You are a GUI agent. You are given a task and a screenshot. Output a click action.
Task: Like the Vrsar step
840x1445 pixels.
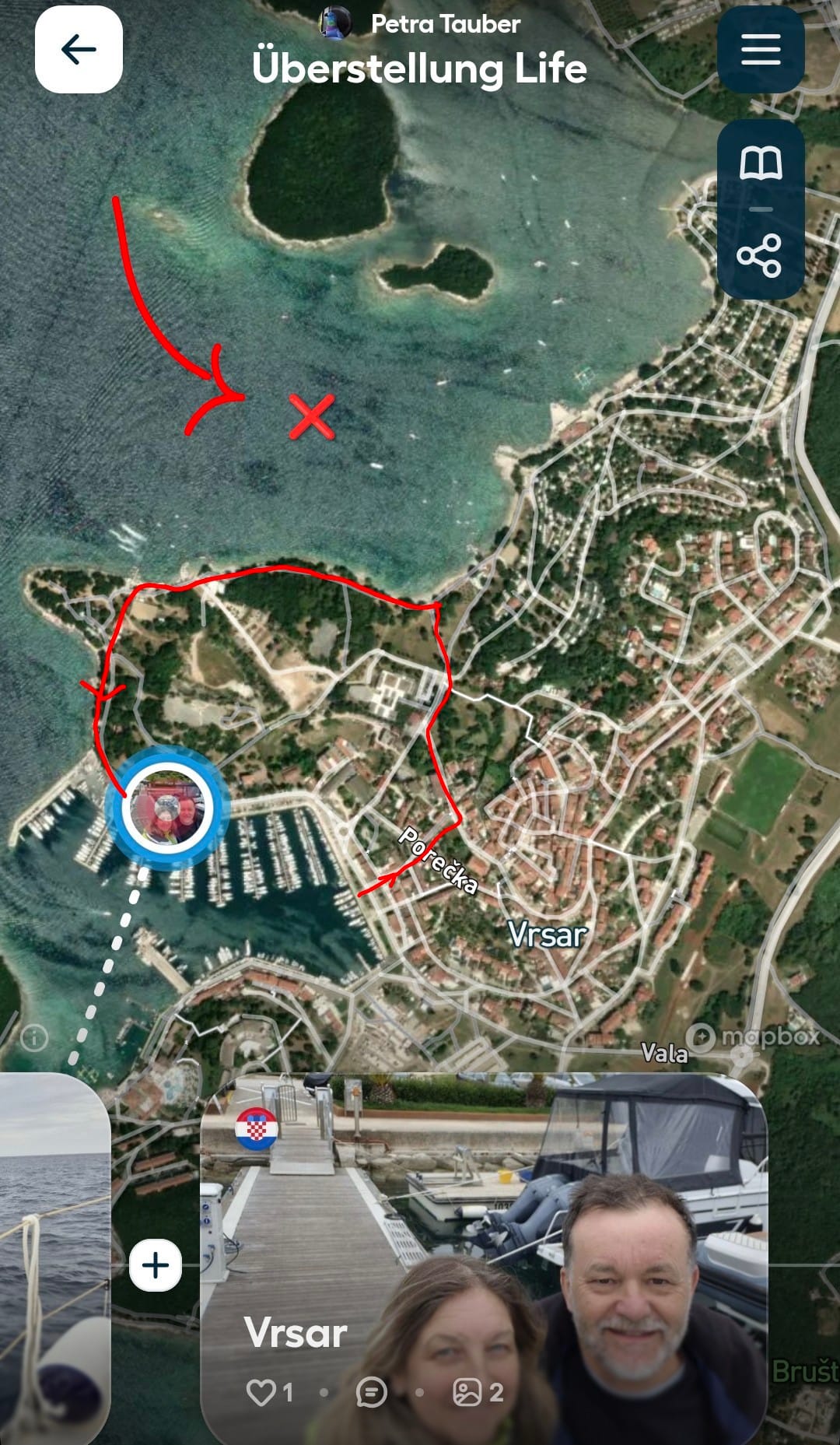[x=269, y=1392]
